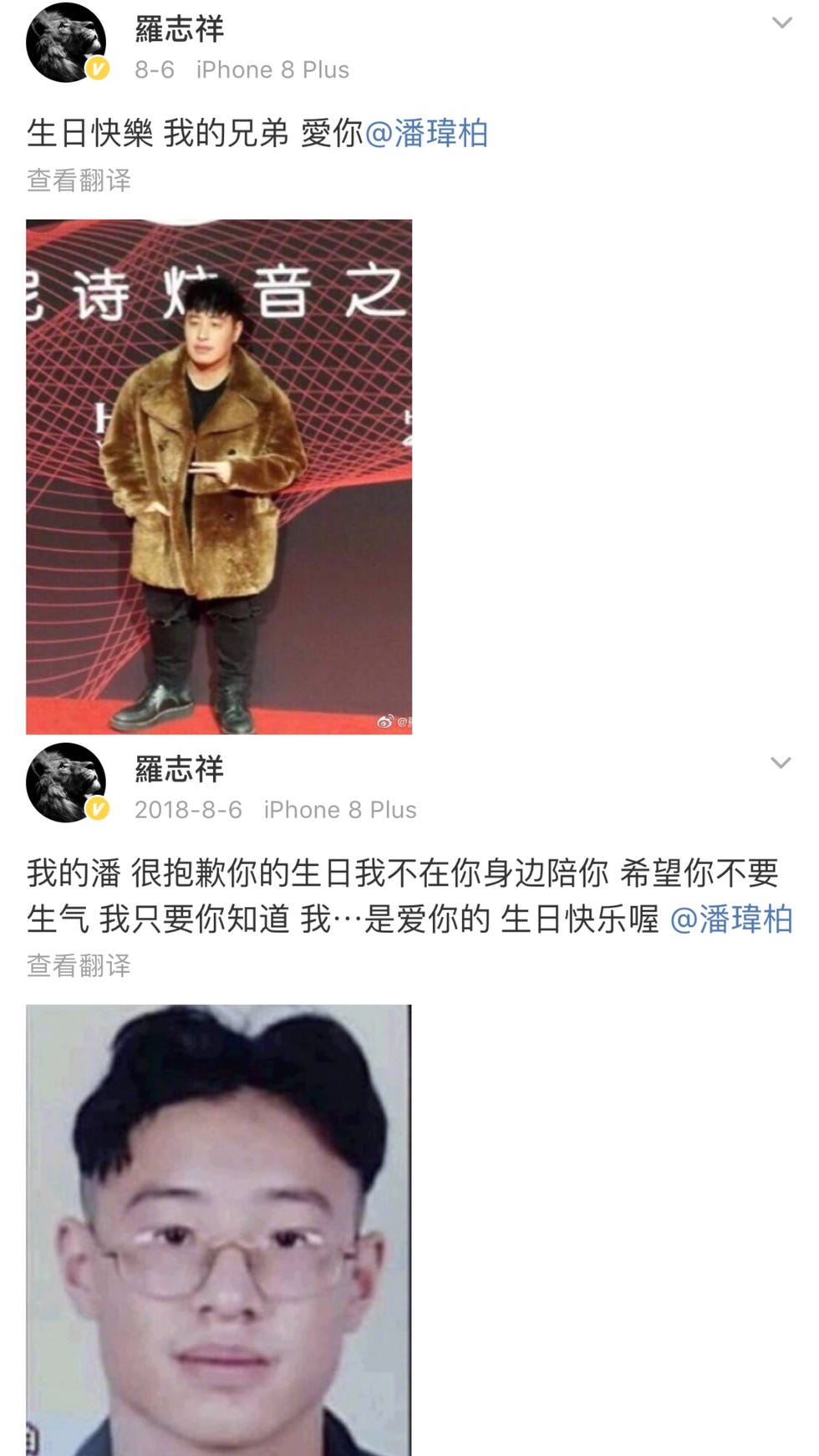This screenshot has height=1456, width=819.
Task: Open the dropdown chevron on the 生日快樂 post
Action: click(x=781, y=23)
